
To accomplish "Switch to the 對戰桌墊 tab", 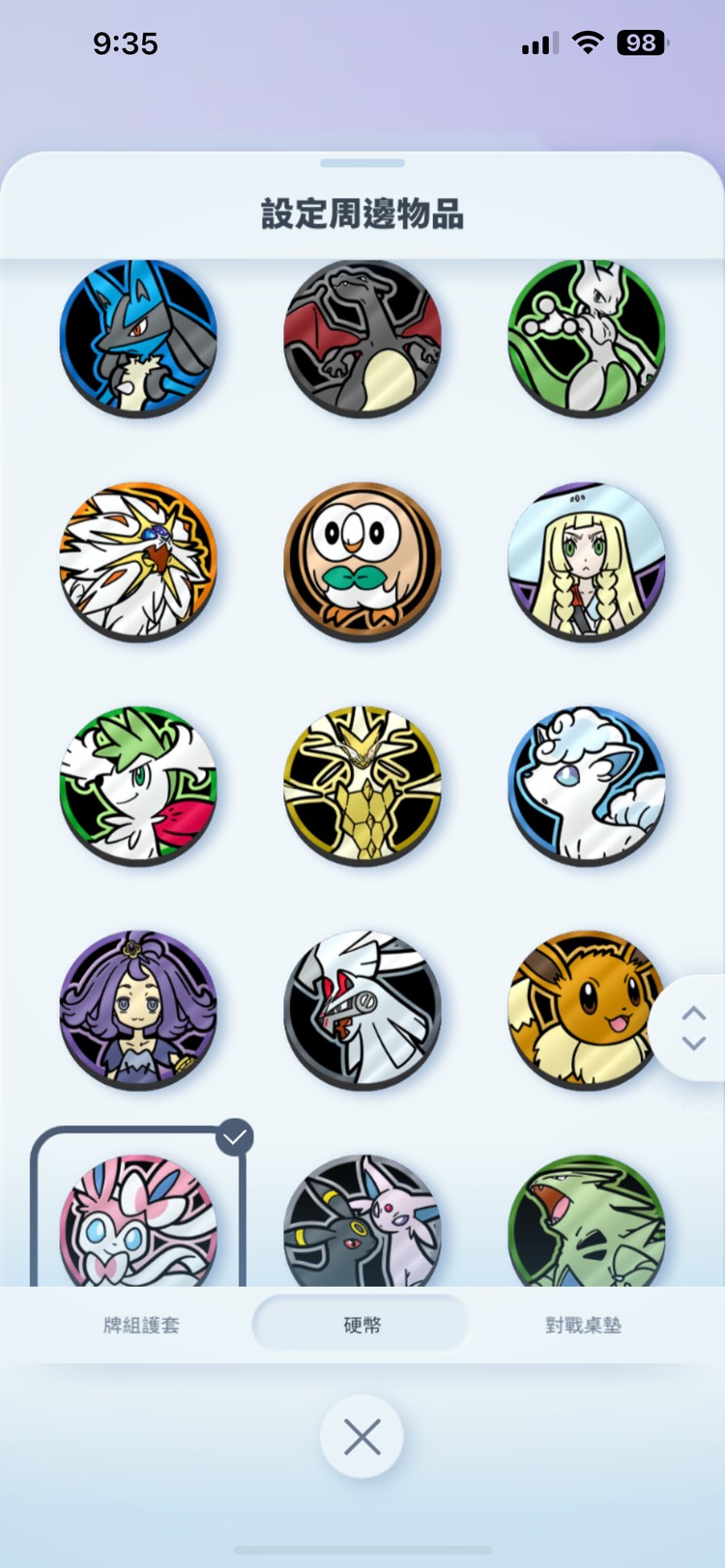I will click(x=583, y=1325).
